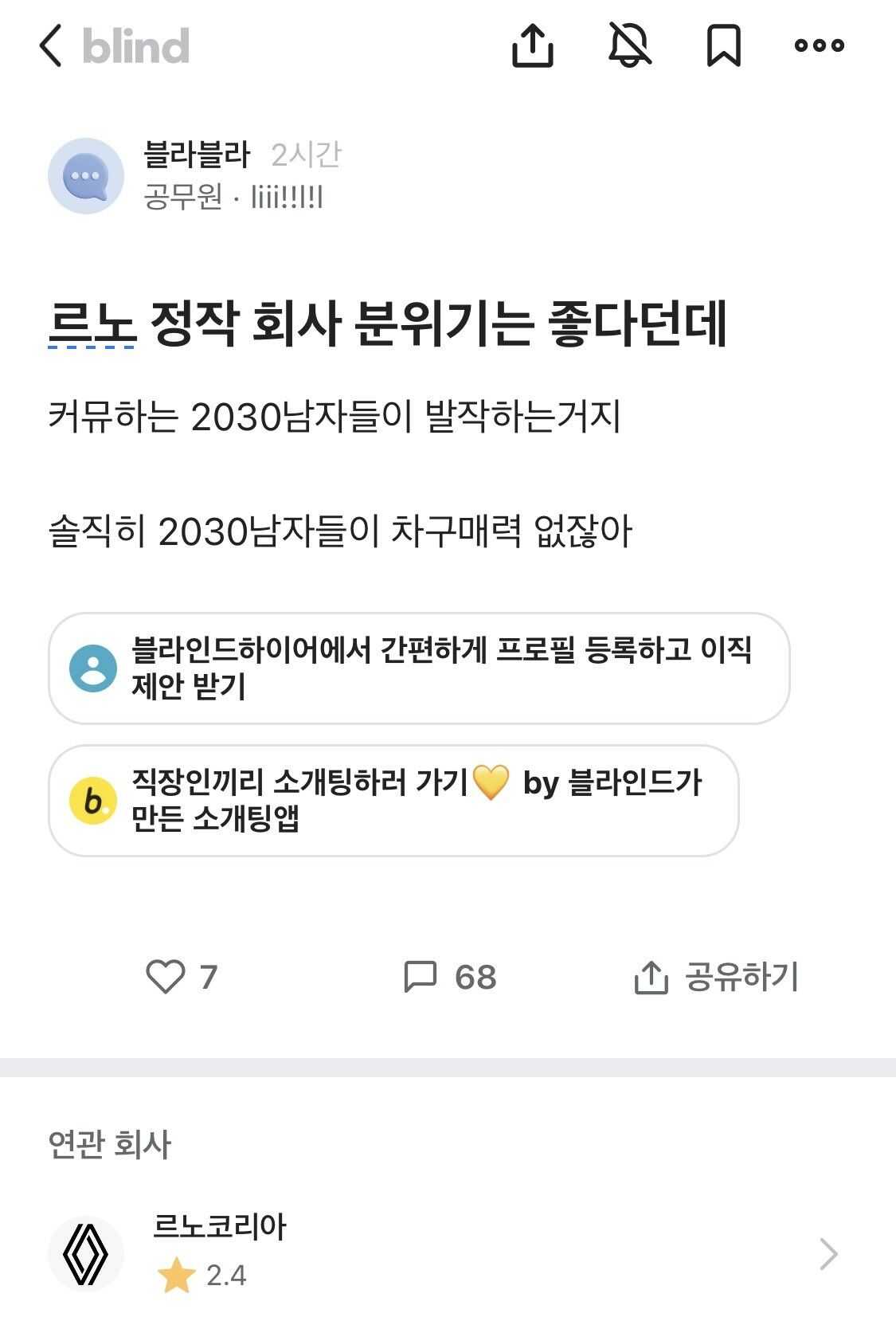Tap the 공유하기 button
The width and height of the screenshot is (896, 1321).
pos(716,976)
